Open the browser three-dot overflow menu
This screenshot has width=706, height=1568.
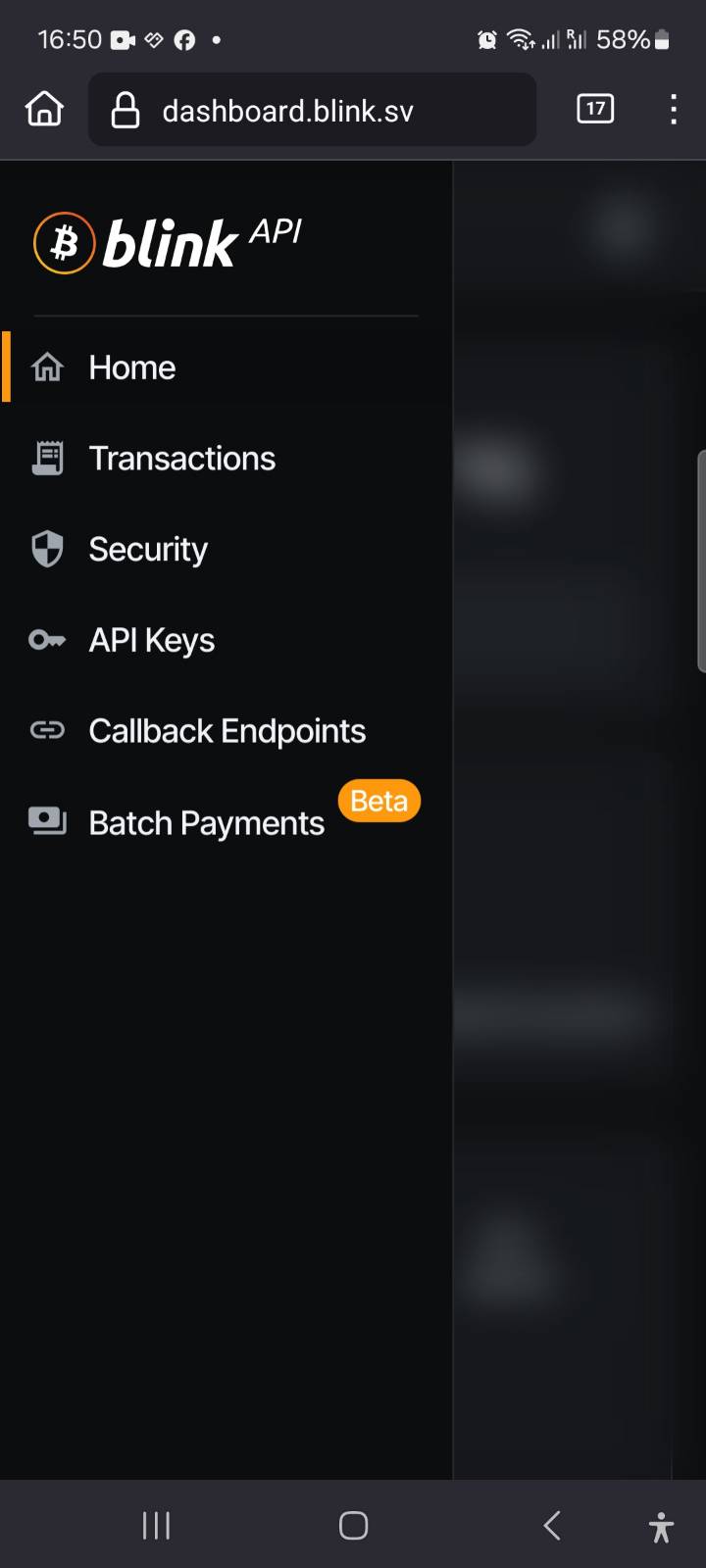[673, 109]
